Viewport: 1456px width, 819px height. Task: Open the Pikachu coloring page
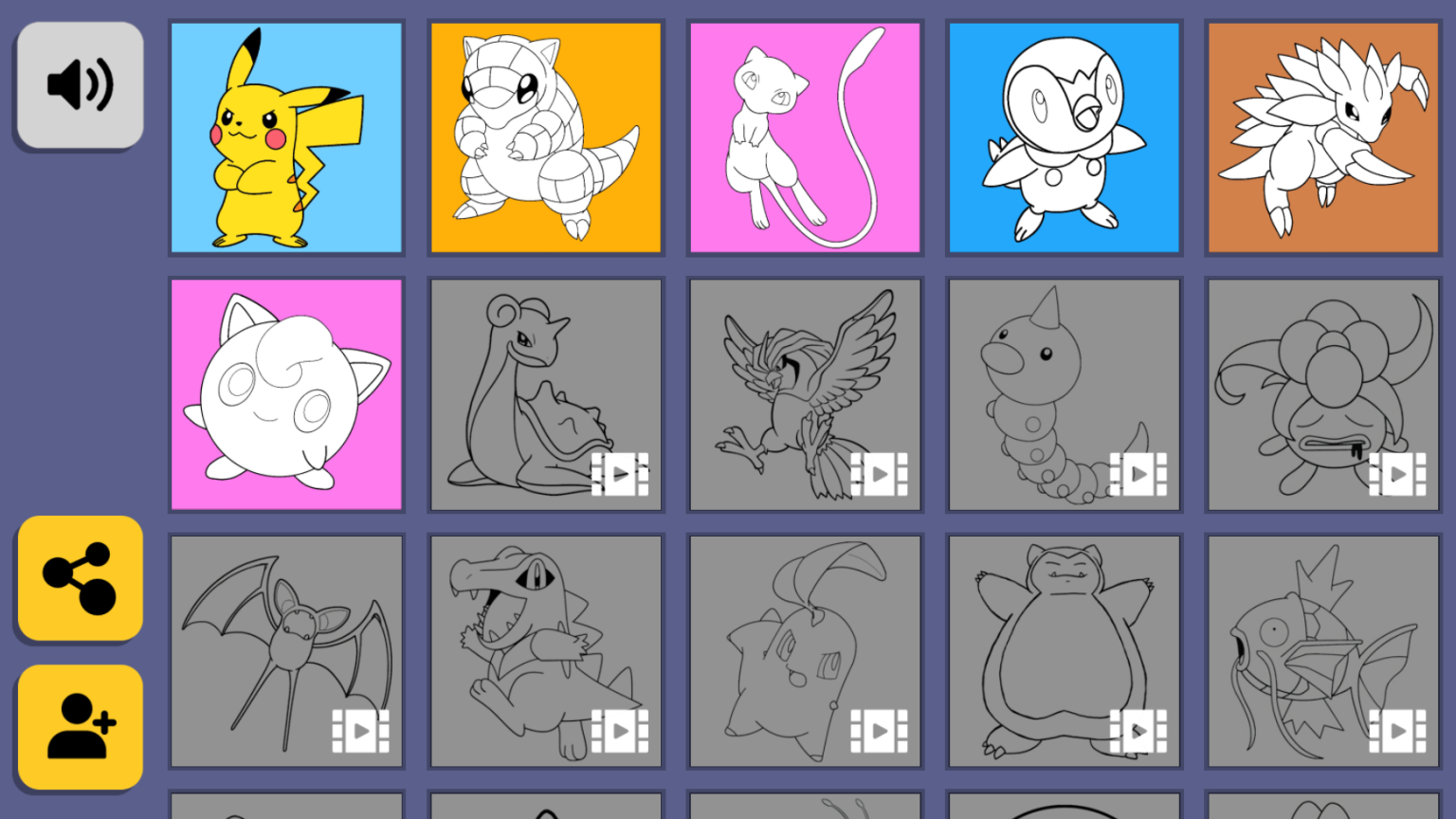point(286,138)
